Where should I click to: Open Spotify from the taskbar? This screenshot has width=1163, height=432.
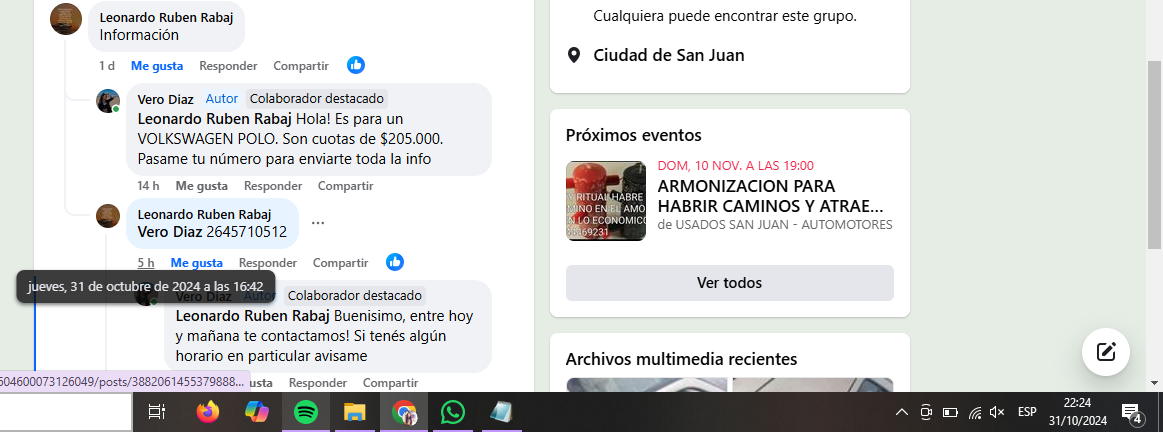[x=306, y=411]
